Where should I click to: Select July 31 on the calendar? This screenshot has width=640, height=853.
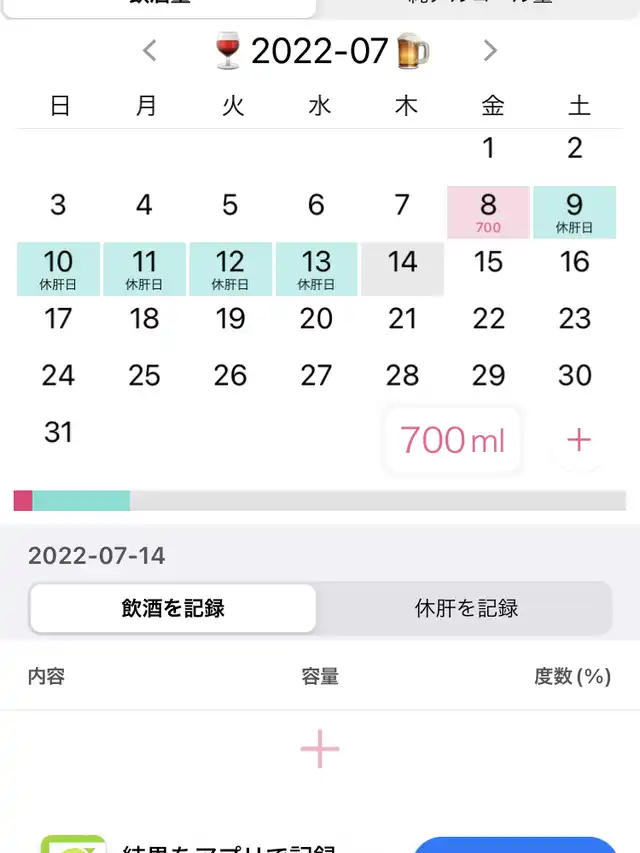(x=58, y=440)
